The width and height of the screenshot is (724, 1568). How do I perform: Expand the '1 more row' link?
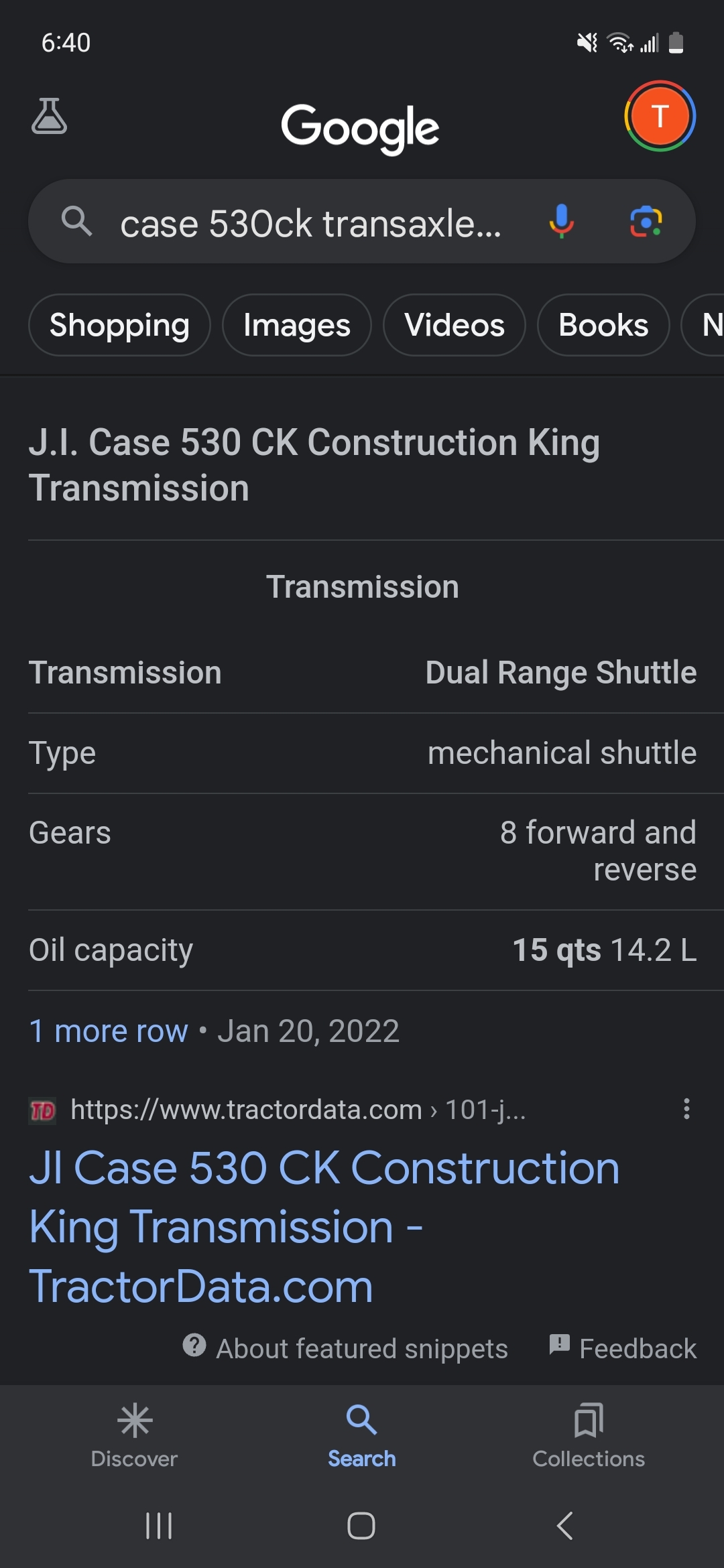[x=109, y=1031]
